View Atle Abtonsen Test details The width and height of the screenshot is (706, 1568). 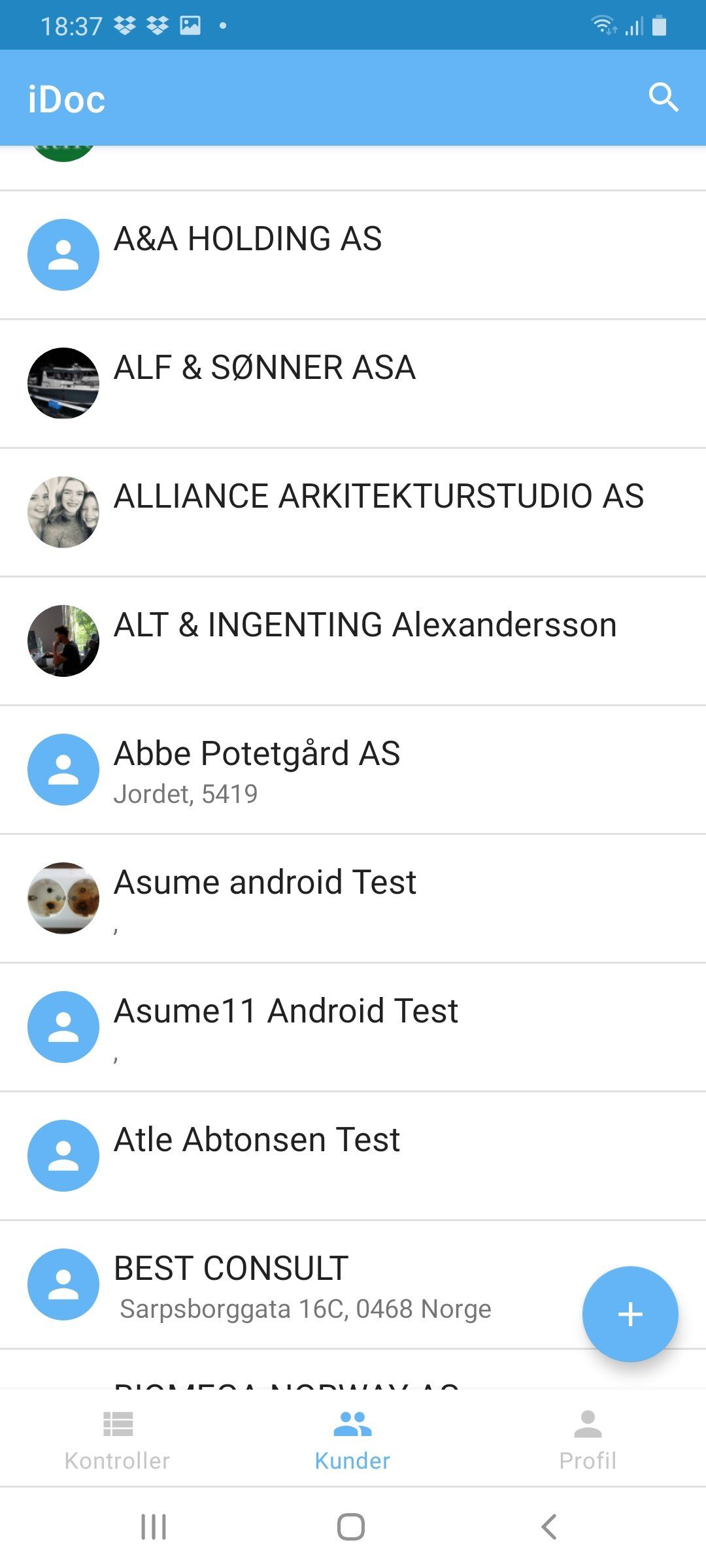pyautogui.click(x=353, y=1156)
